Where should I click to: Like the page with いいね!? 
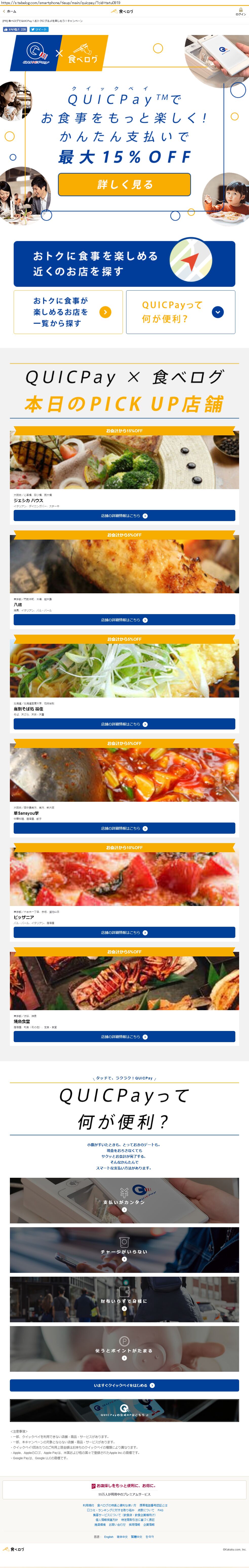(15, 29)
